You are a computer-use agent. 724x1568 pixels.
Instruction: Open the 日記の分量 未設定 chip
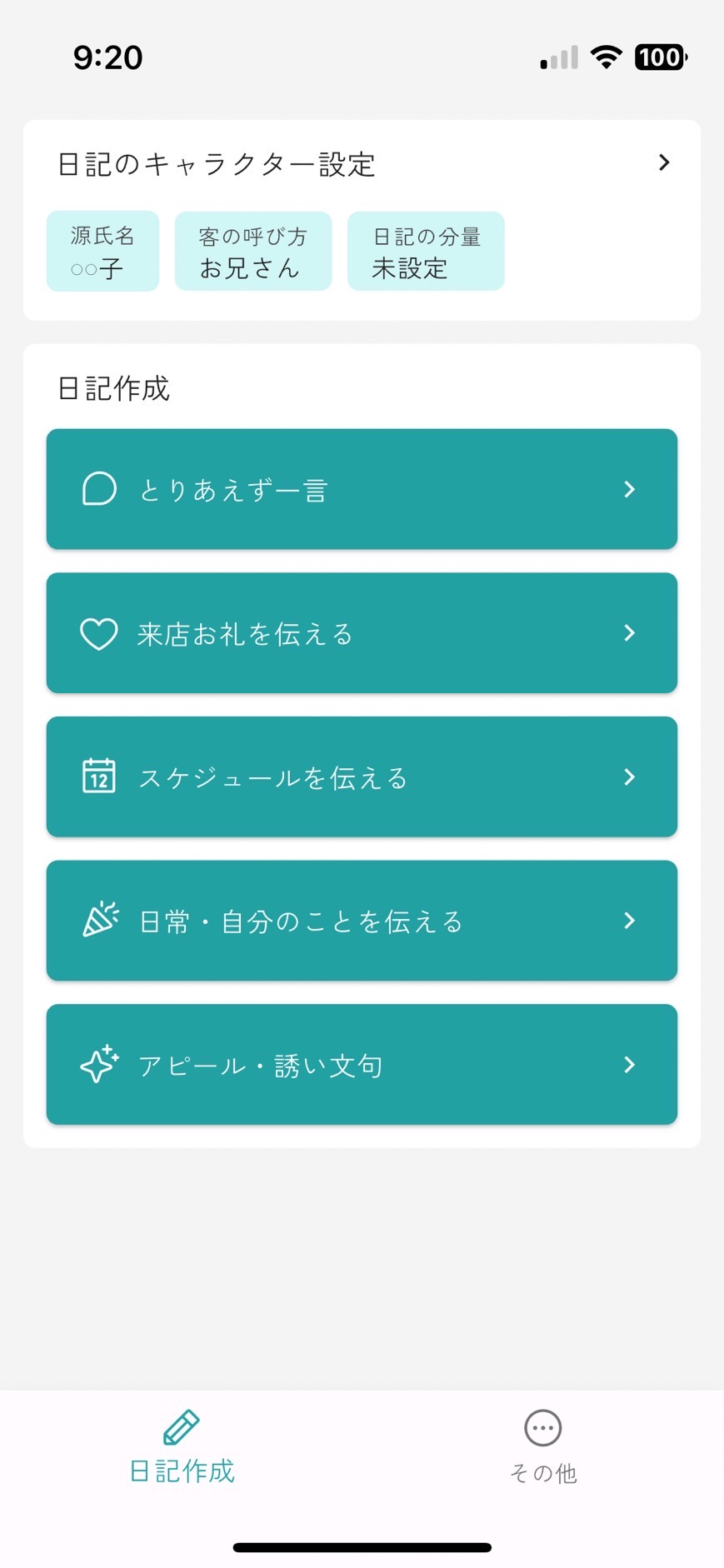pos(426,251)
